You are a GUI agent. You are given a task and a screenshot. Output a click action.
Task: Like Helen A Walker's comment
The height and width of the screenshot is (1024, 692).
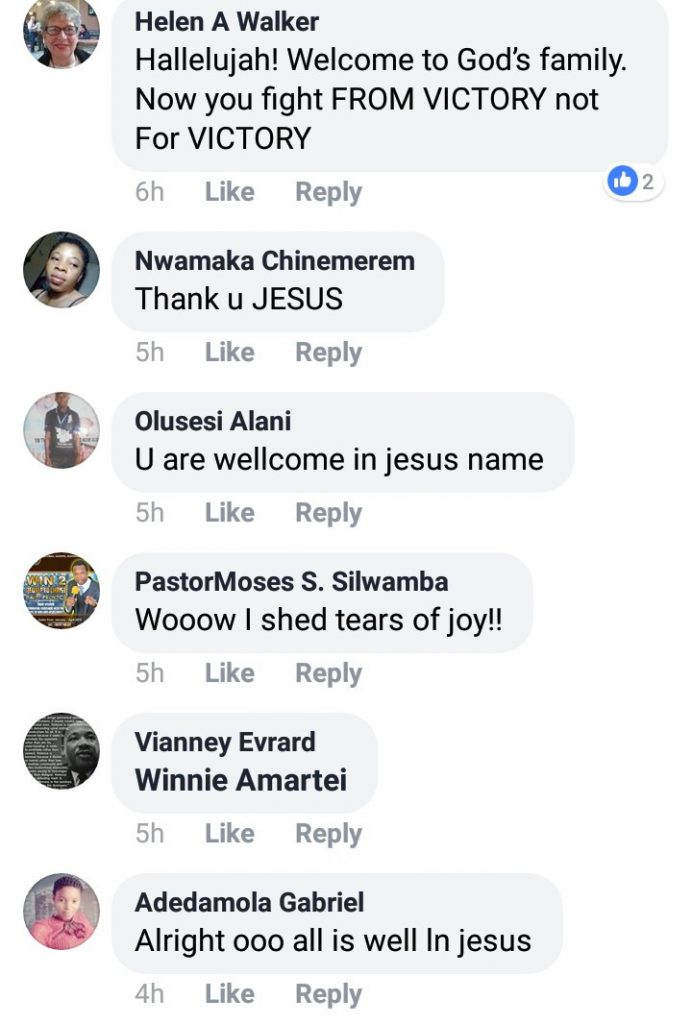(x=229, y=192)
